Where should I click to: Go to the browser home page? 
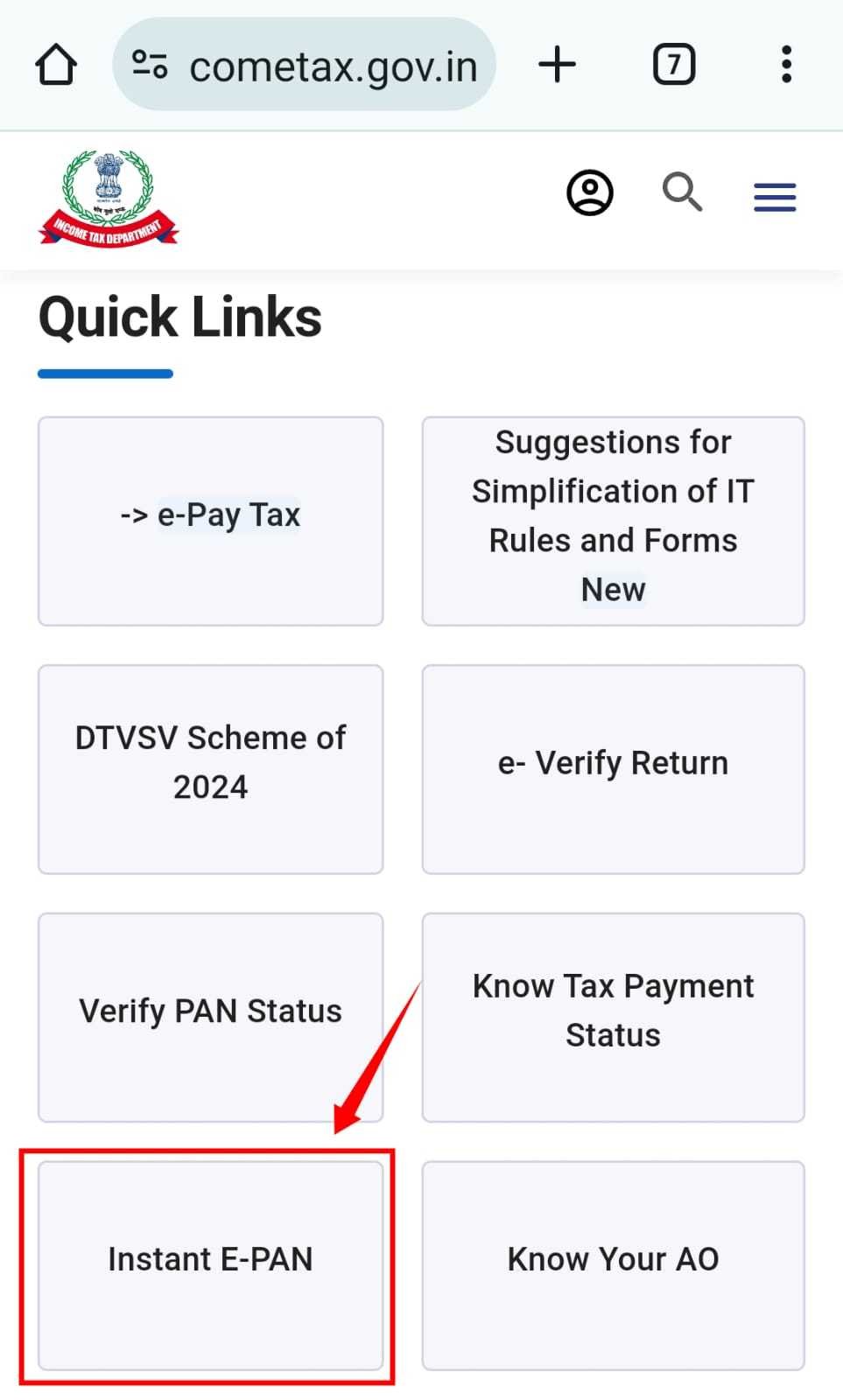point(56,65)
